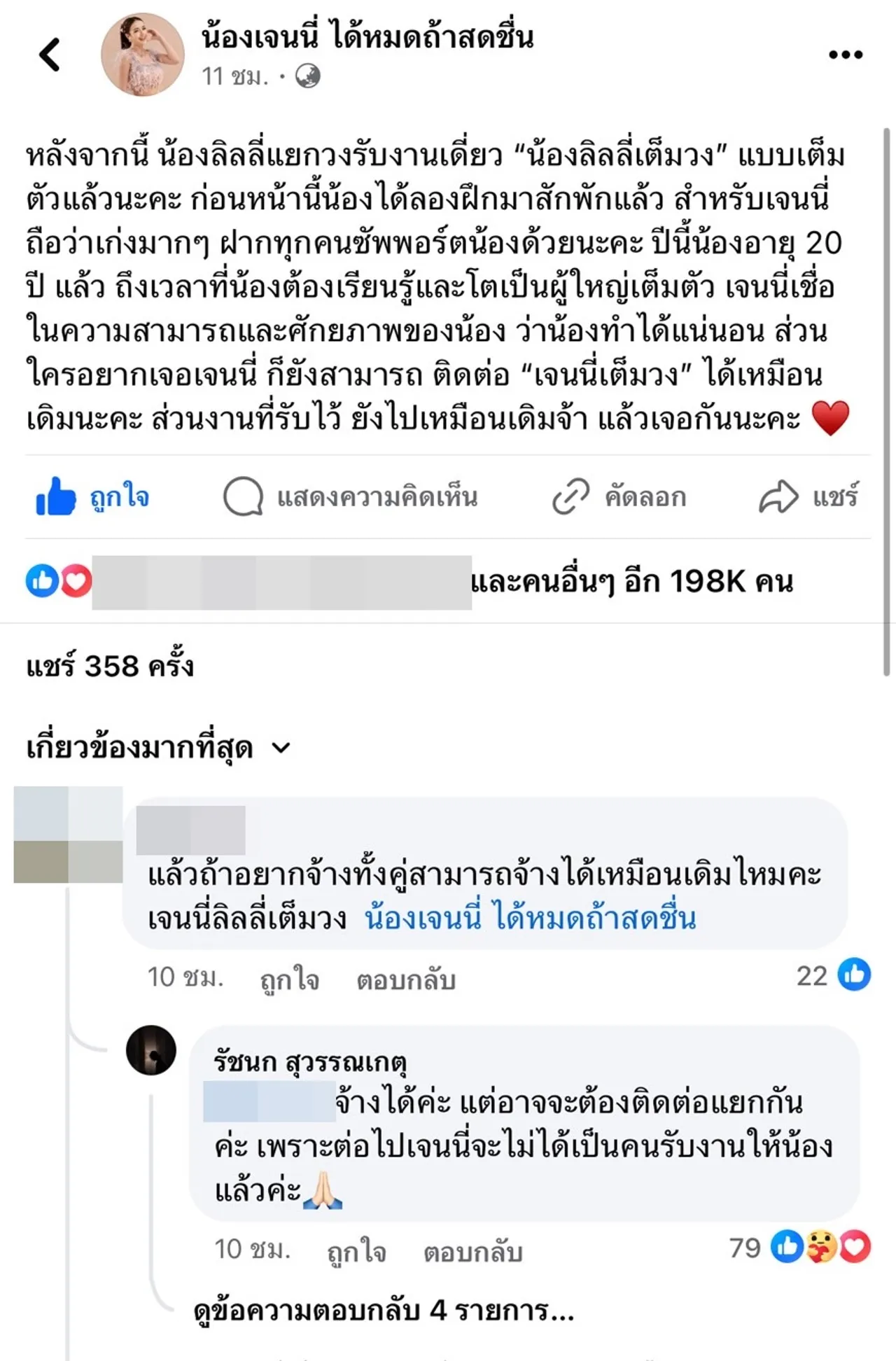Viewport: 896px width, 1361px height.
Task: Tap แสดงความคิดเห็น to comment on post
Action: [351, 497]
